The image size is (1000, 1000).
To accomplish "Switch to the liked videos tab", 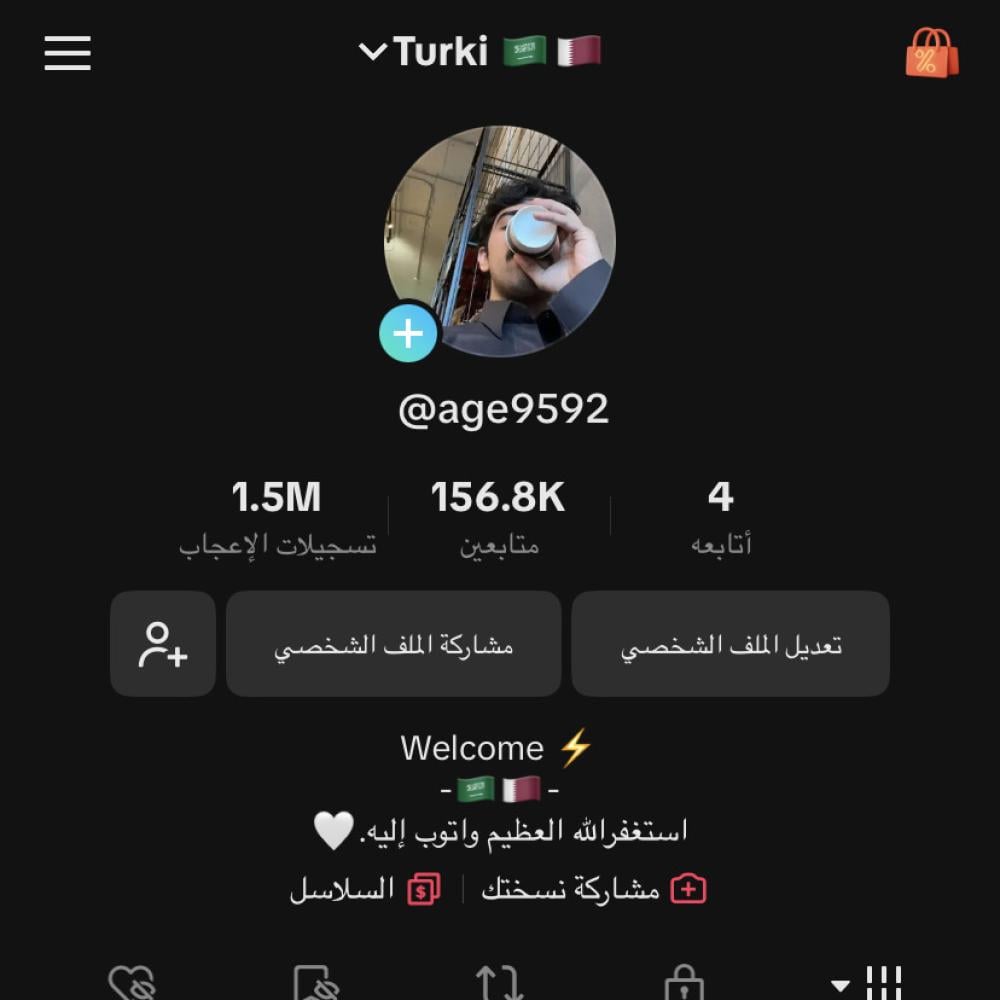I will 131,983.
